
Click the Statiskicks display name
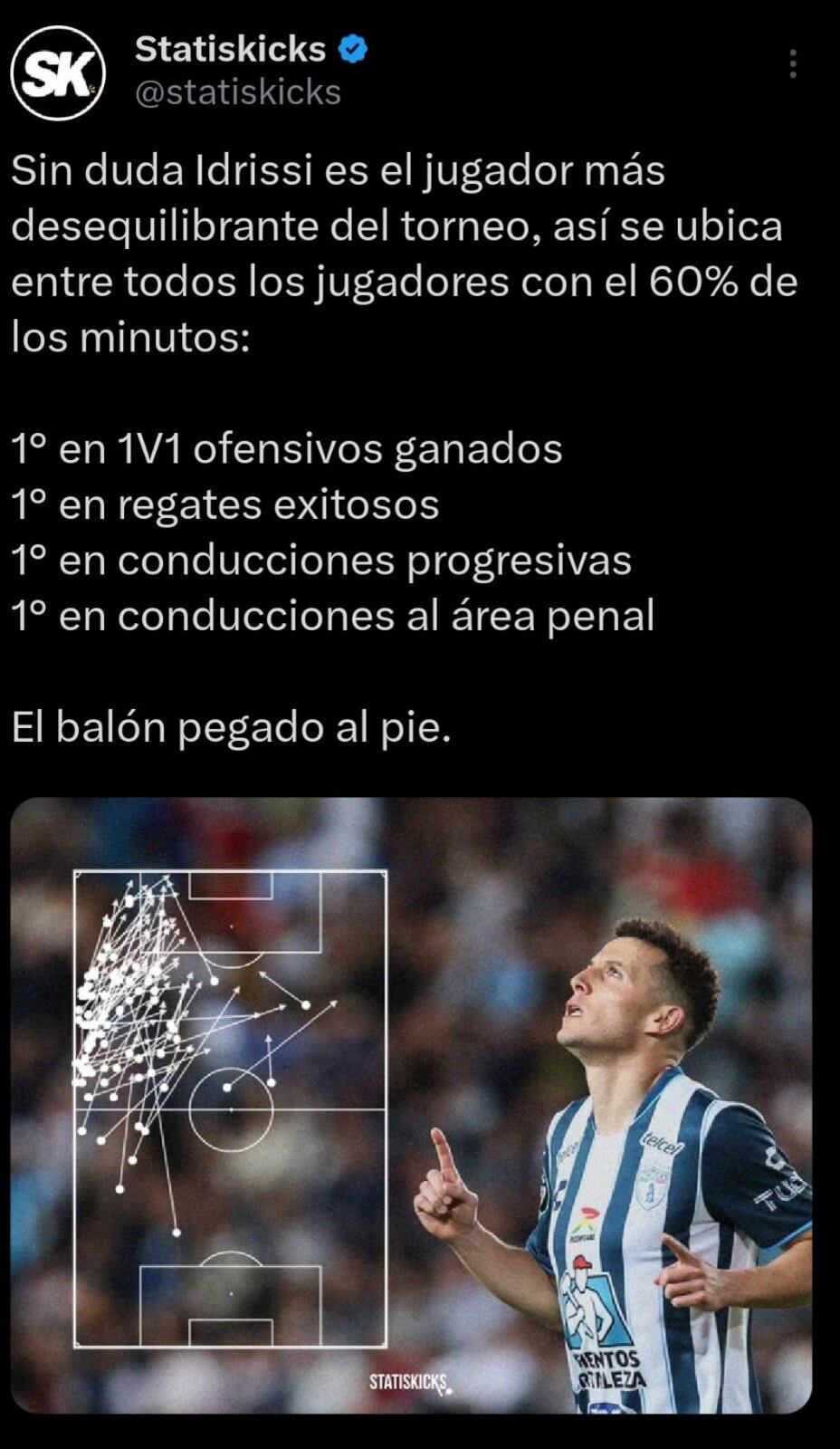[230, 50]
